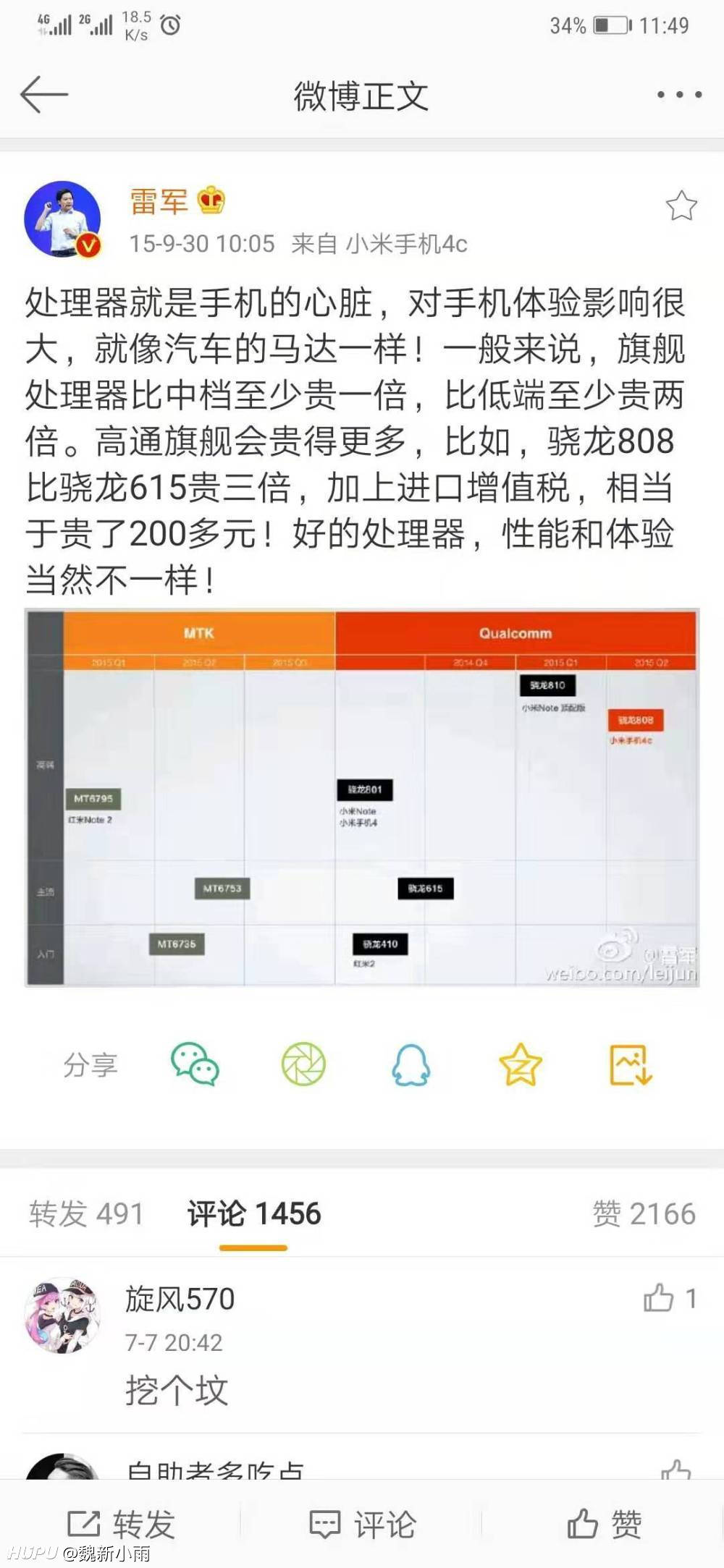Save the post as an image
Viewport: 724px width, 1568px height.
pyautogui.click(x=631, y=1064)
